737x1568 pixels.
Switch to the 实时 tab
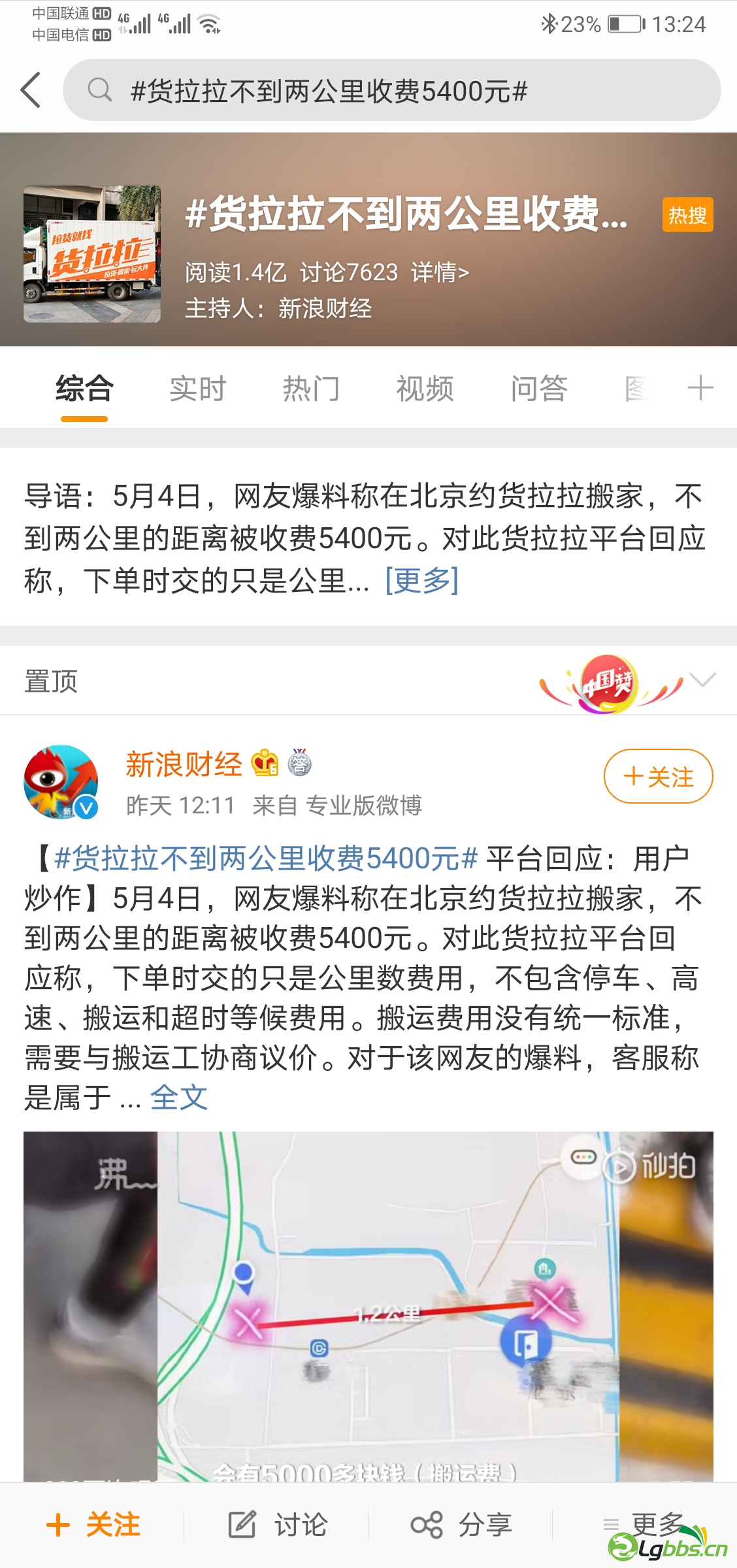coord(197,389)
